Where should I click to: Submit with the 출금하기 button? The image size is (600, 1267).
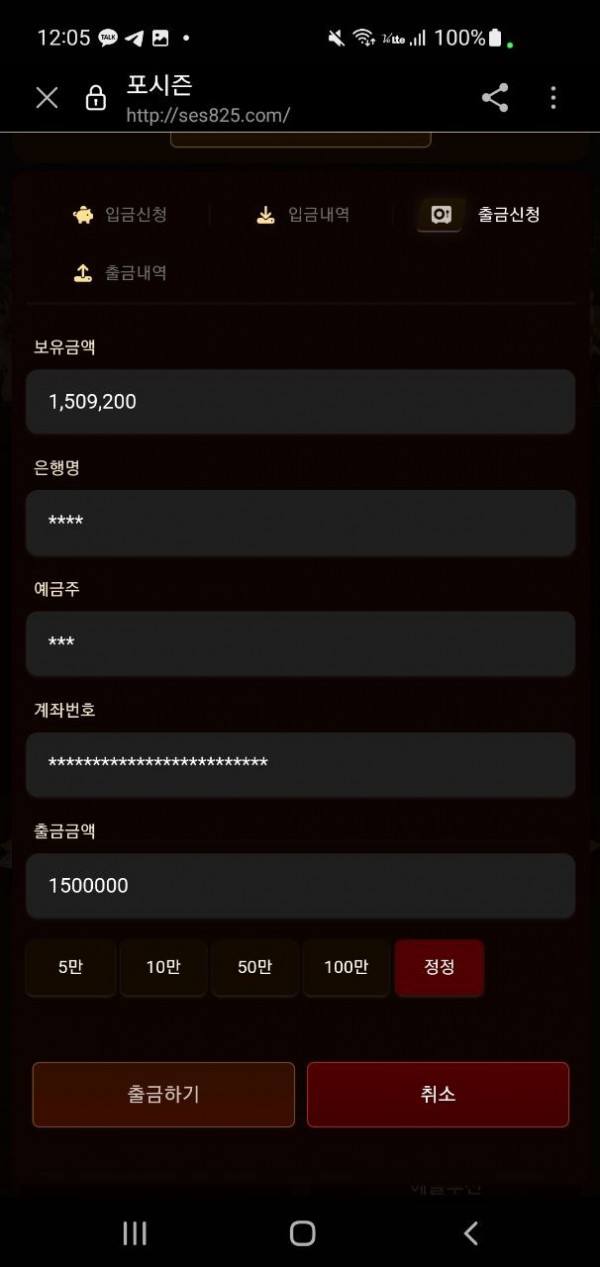(x=163, y=1094)
